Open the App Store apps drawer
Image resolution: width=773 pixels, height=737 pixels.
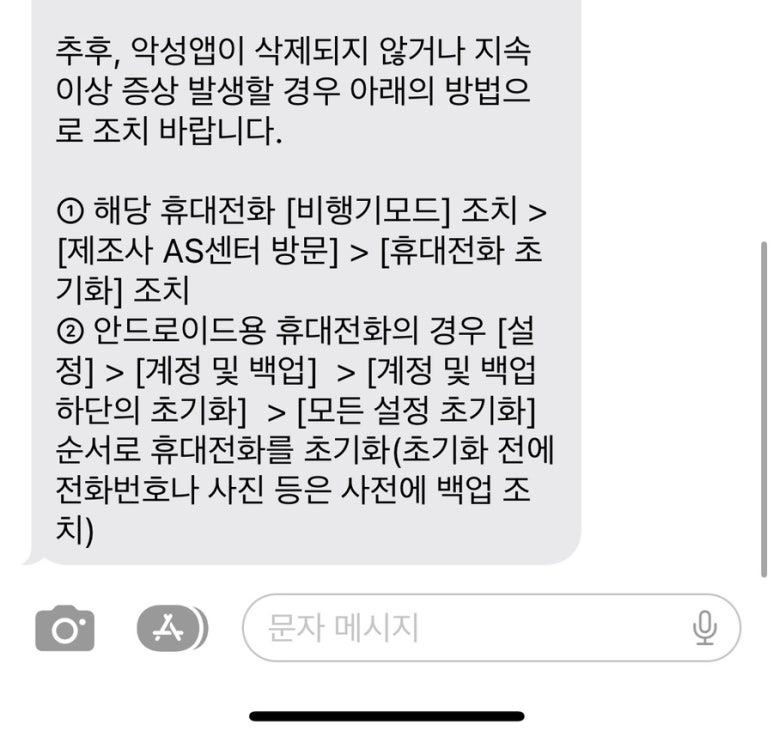[171, 628]
